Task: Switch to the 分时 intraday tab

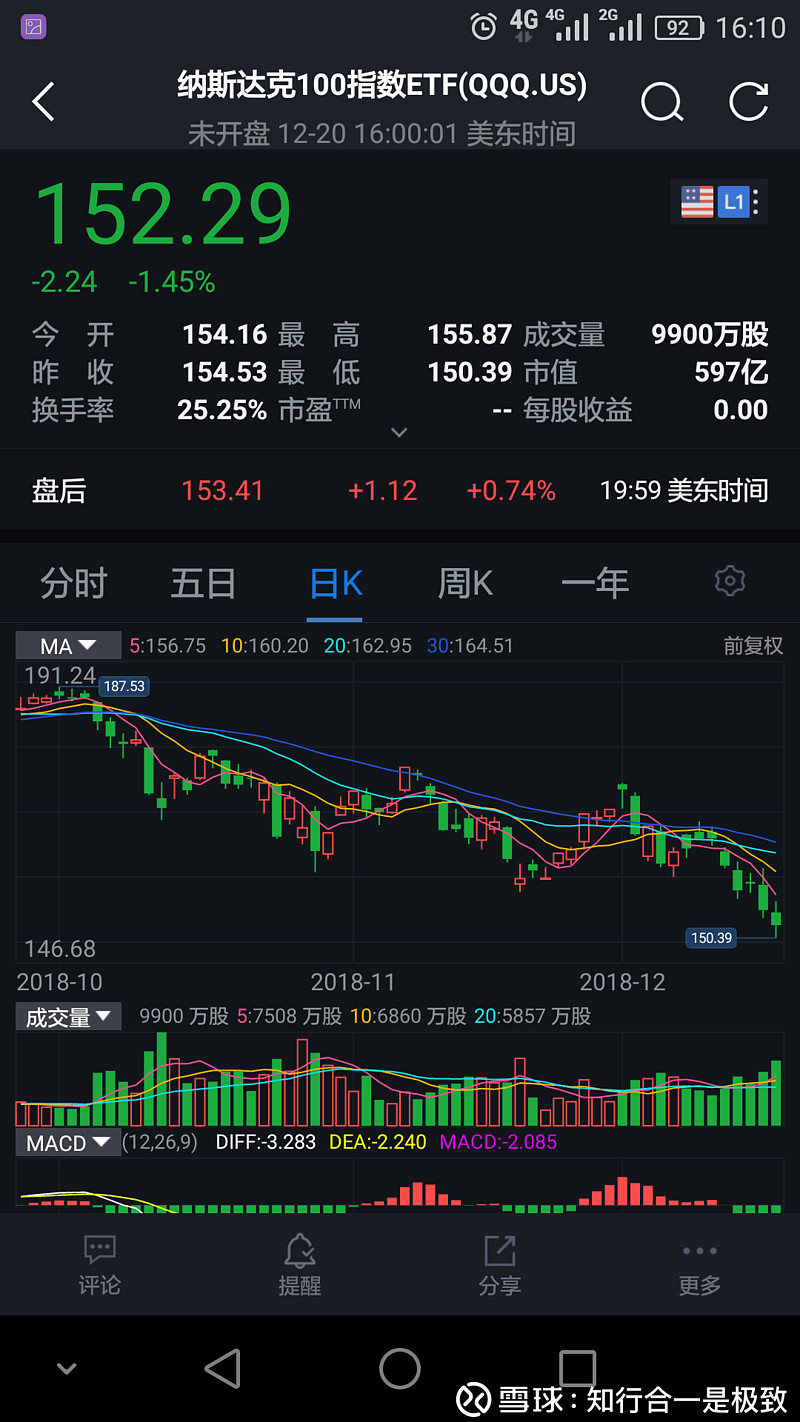Action: coord(72,582)
